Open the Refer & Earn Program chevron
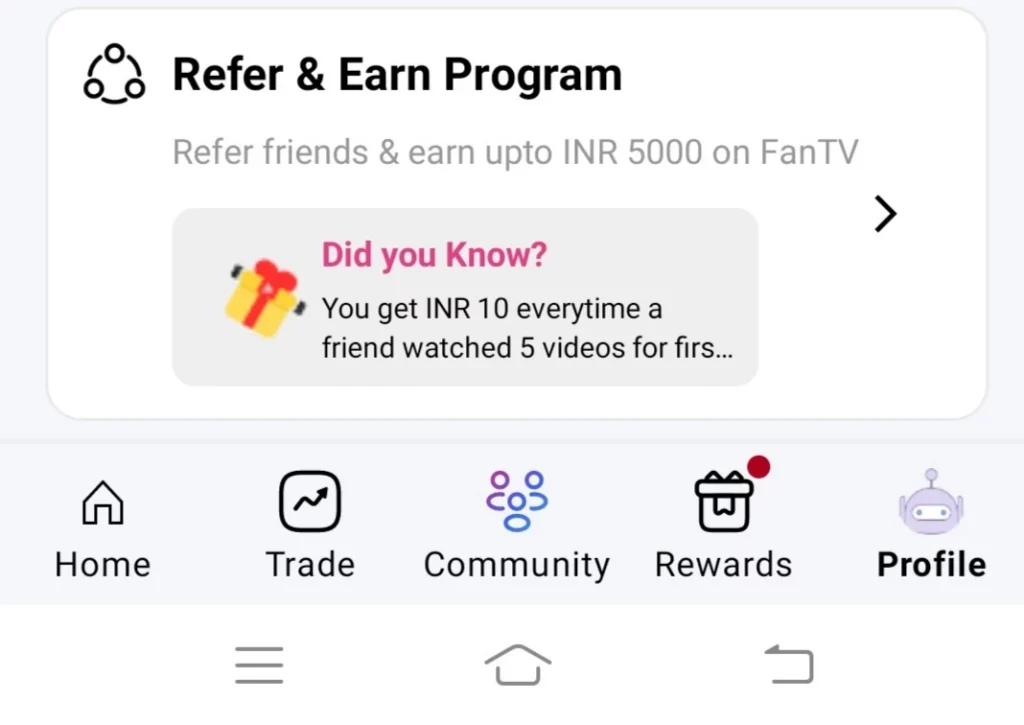 click(x=885, y=214)
